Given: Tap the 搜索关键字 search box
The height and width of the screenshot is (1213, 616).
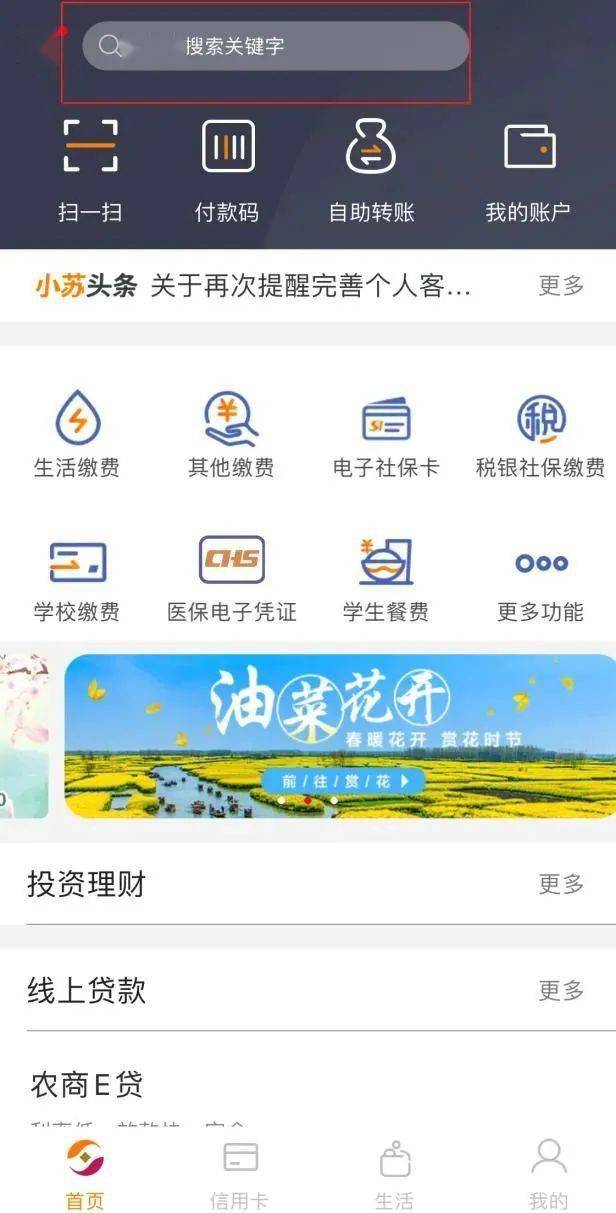Looking at the screenshot, I should coord(275,46).
